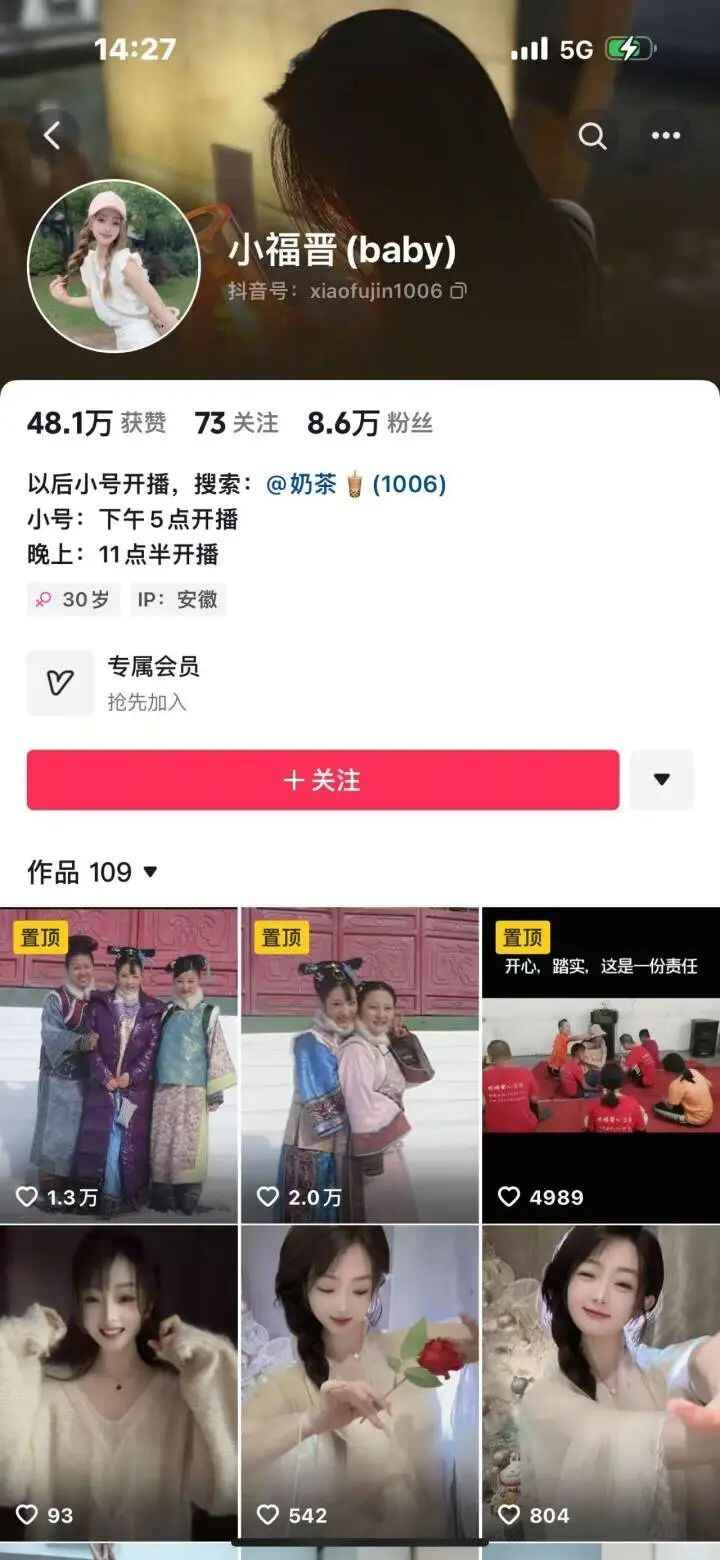Open the three-dot overflow menu
Image resolution: width=720 pixels, height=1560 pixels.
pyautogui.click(x=666, y=135)
